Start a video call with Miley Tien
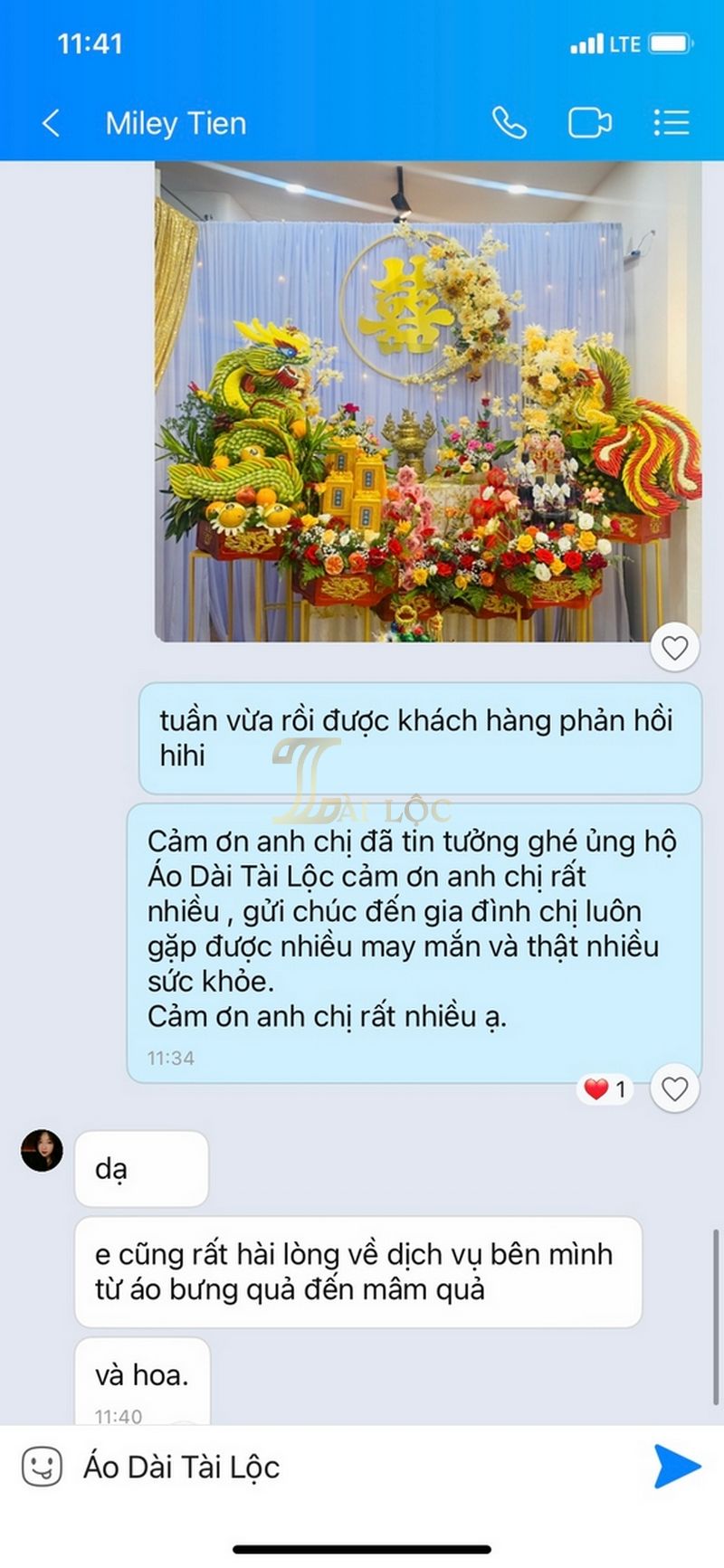724x1568 pixels. click(x=589, y=123)
